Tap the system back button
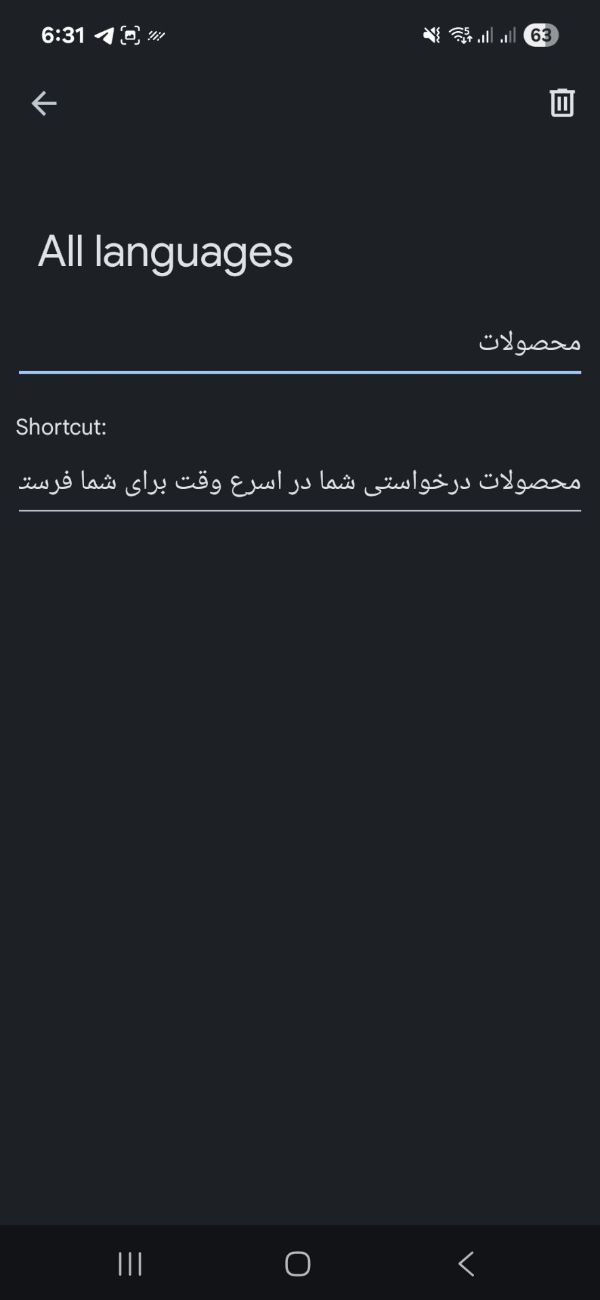This screenshot has height=1300, width=600. (466, 1264)
